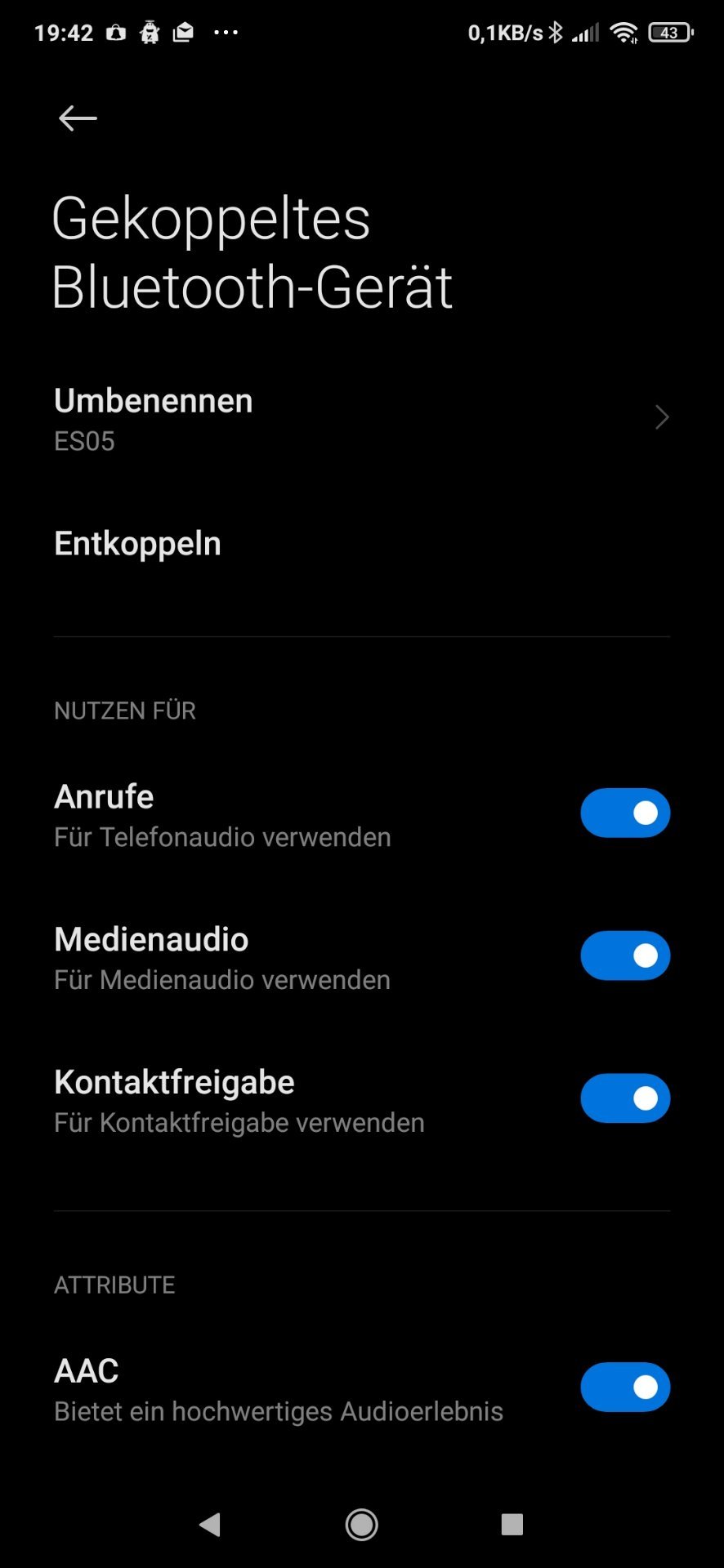This screenshot has width=724, height=1568.
Task: Tap the system home button
Action: click(x=361, y=1524)
